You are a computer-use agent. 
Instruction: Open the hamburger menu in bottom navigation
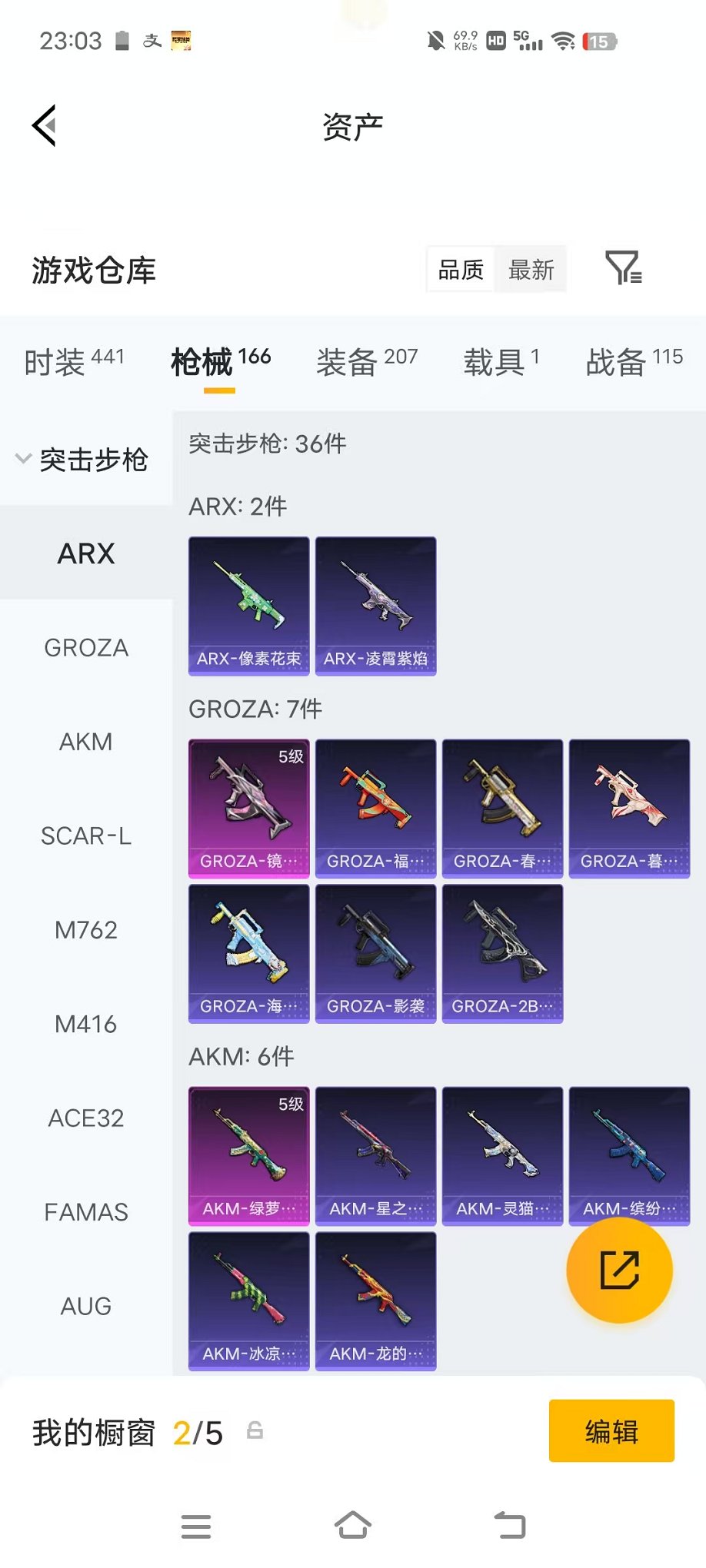point(196,1527)
